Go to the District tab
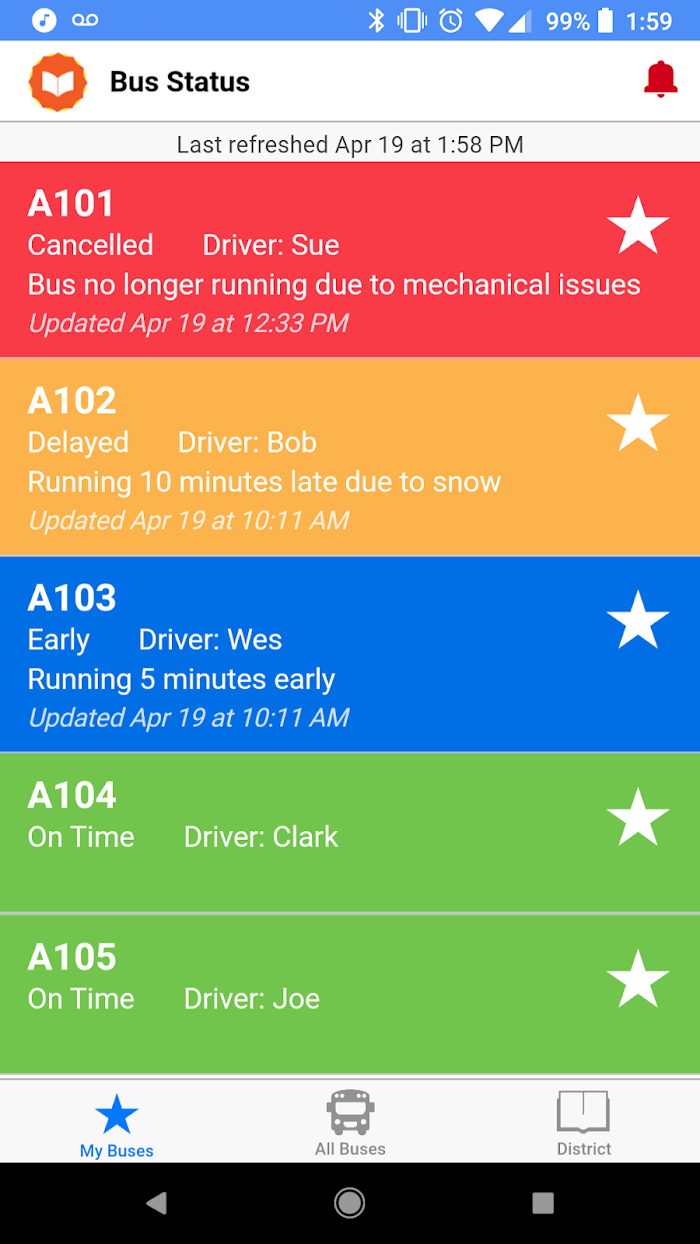 (x=584, y=1124)
